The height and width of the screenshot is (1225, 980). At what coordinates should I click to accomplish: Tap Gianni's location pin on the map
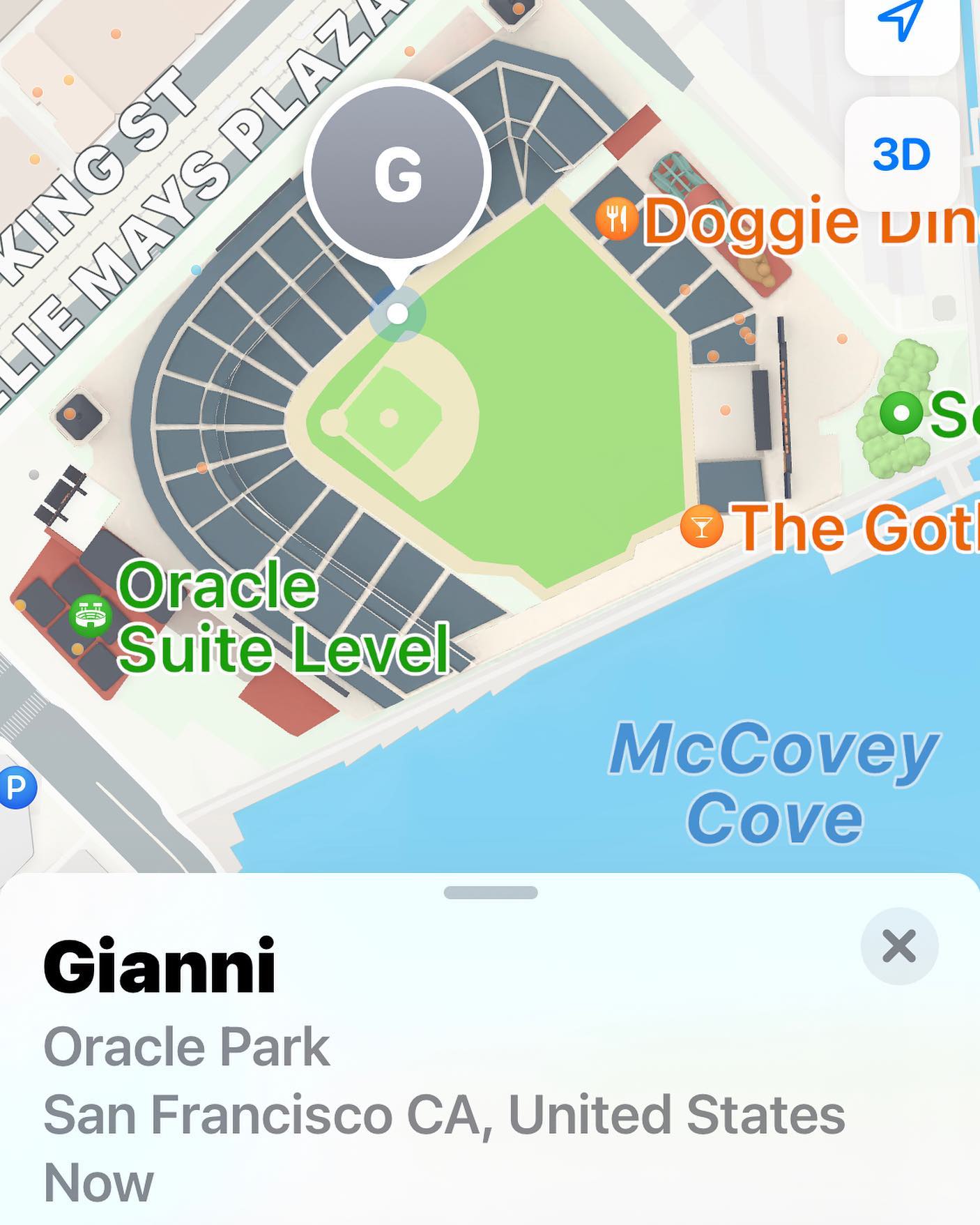[397, 174]
